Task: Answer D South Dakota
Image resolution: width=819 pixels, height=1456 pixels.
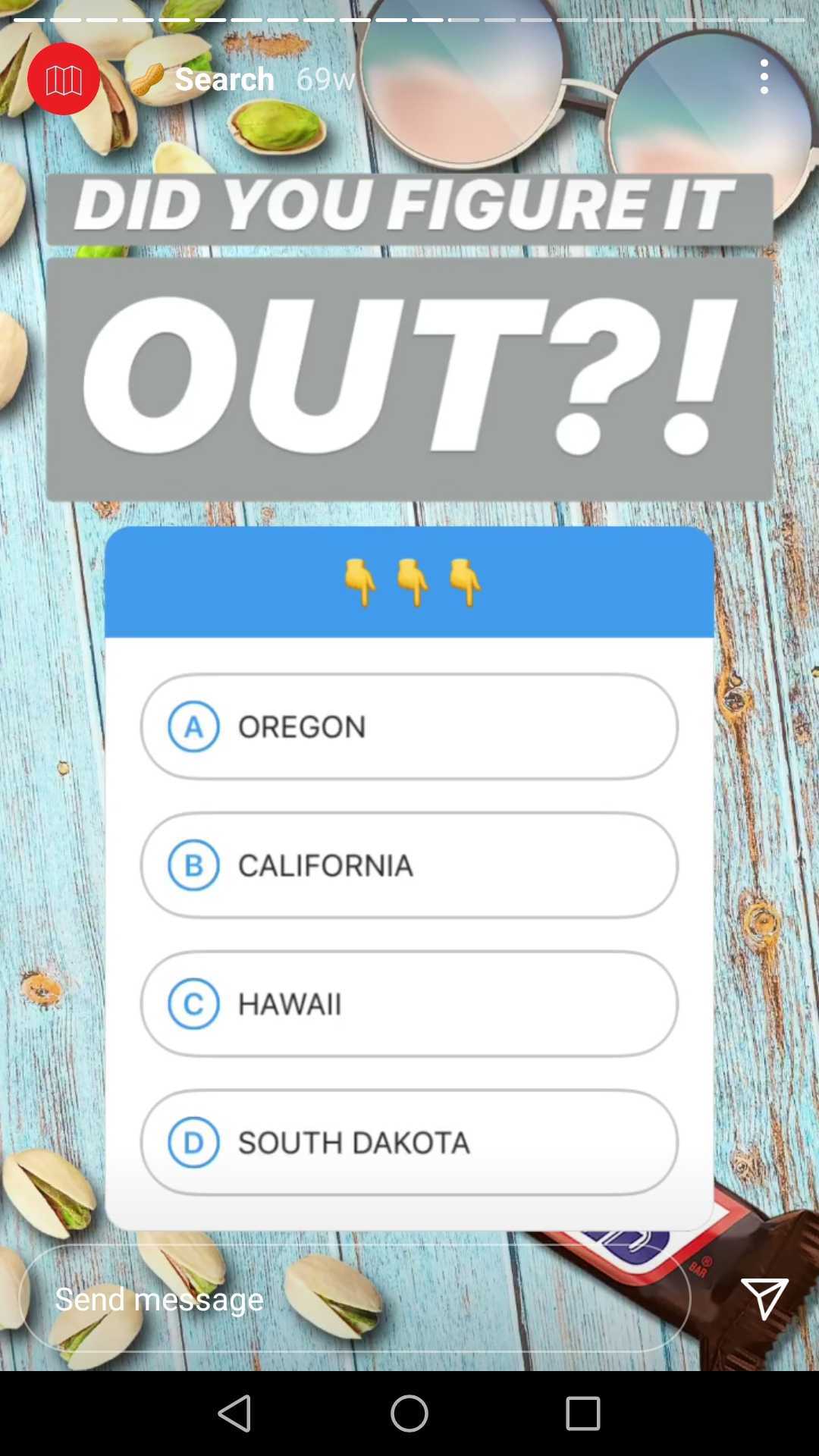Action: click(409, 1142)
